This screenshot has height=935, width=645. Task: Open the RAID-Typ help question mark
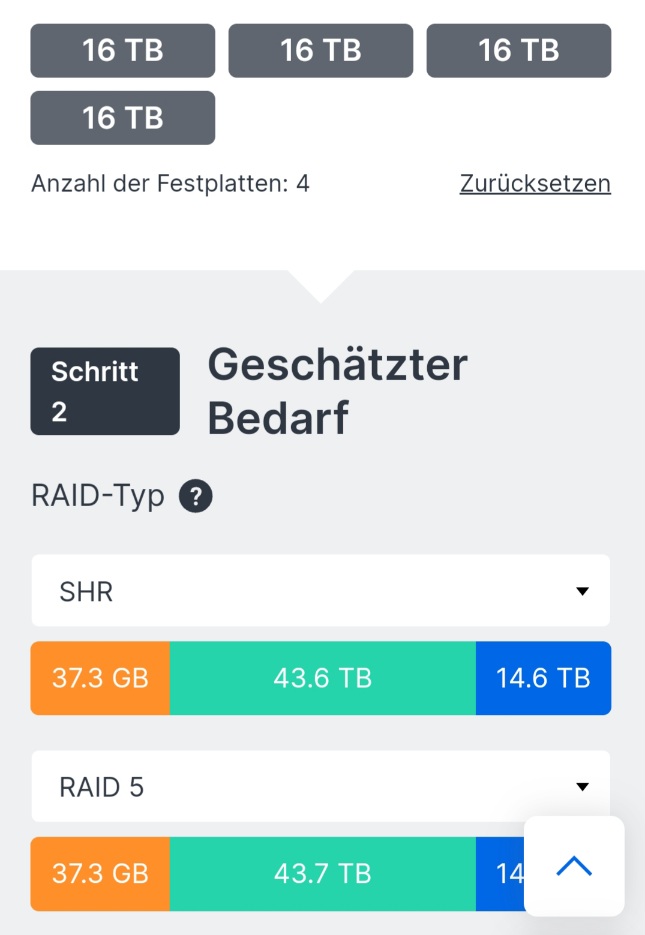[x=196, y=497]
